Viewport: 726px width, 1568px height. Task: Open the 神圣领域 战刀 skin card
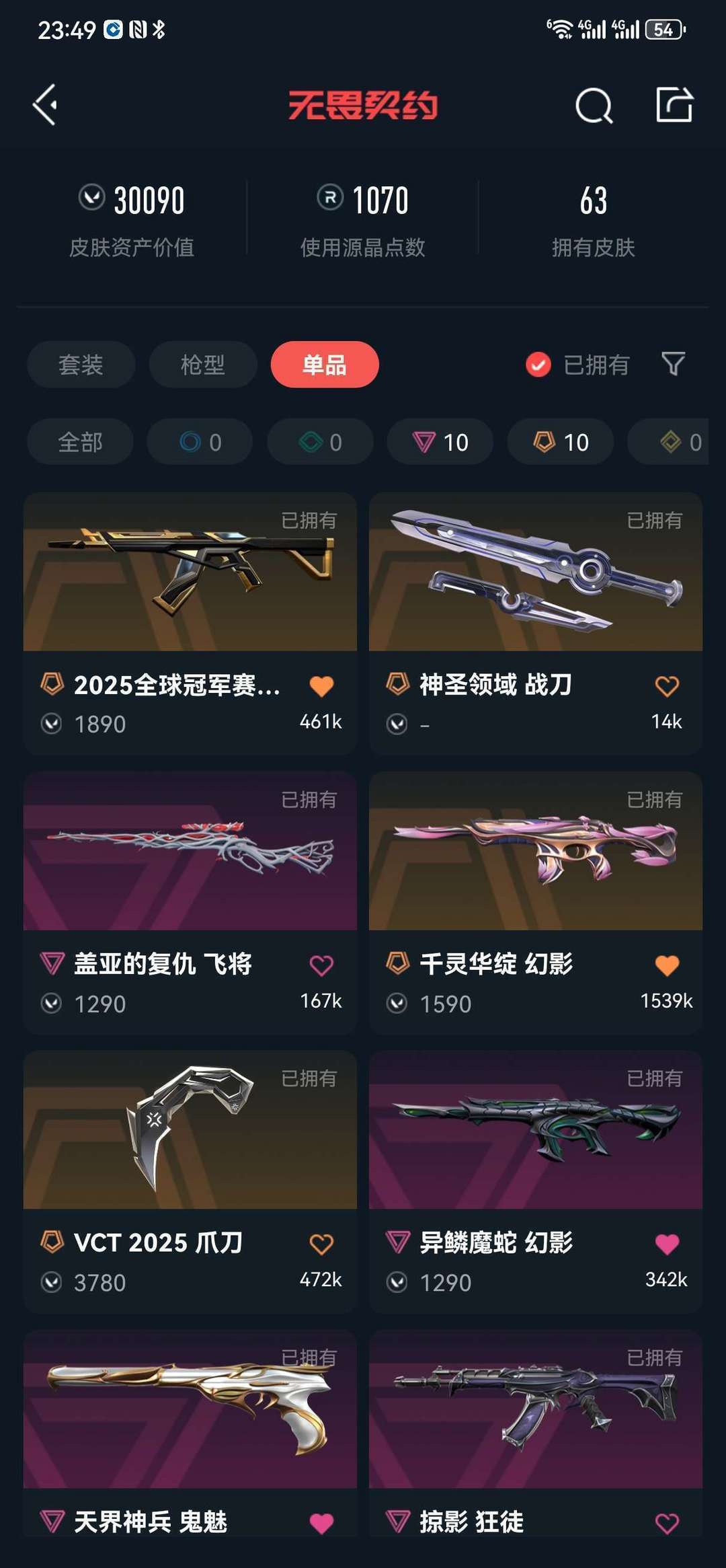click(x=535, y=572)
